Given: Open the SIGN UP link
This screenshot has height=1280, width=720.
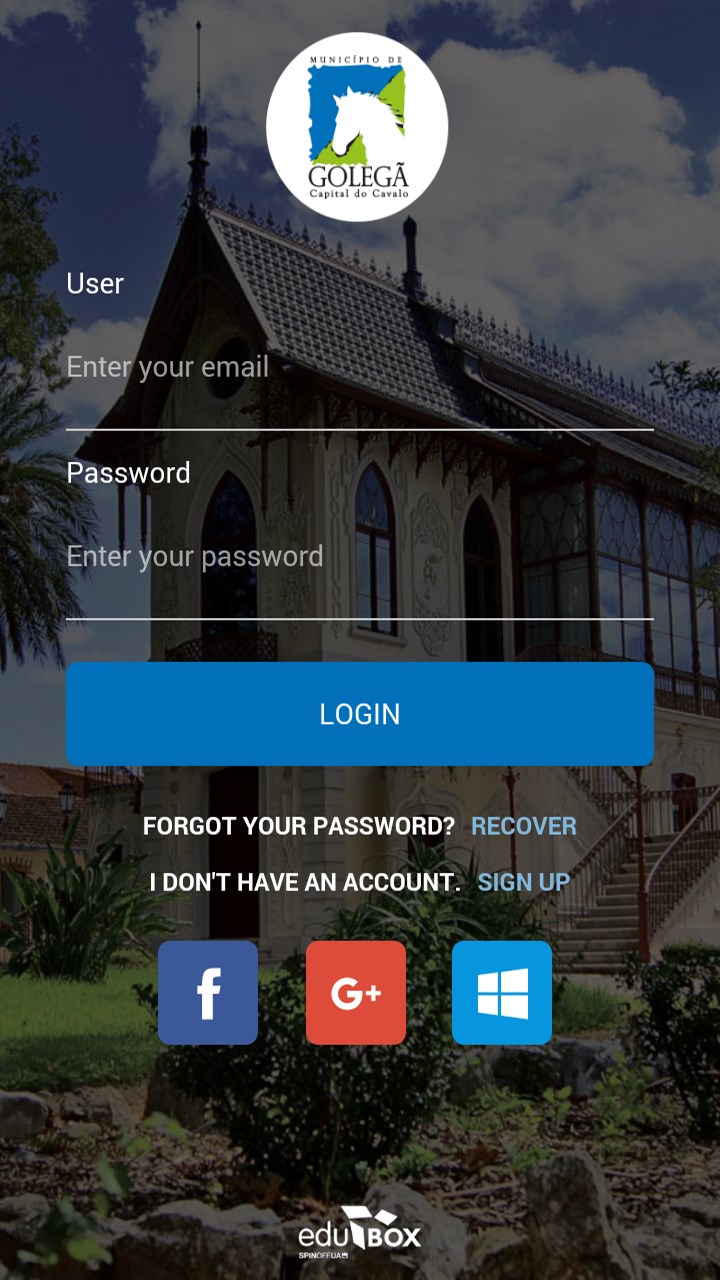Looking at the screenshot, I should pos(524,882).
